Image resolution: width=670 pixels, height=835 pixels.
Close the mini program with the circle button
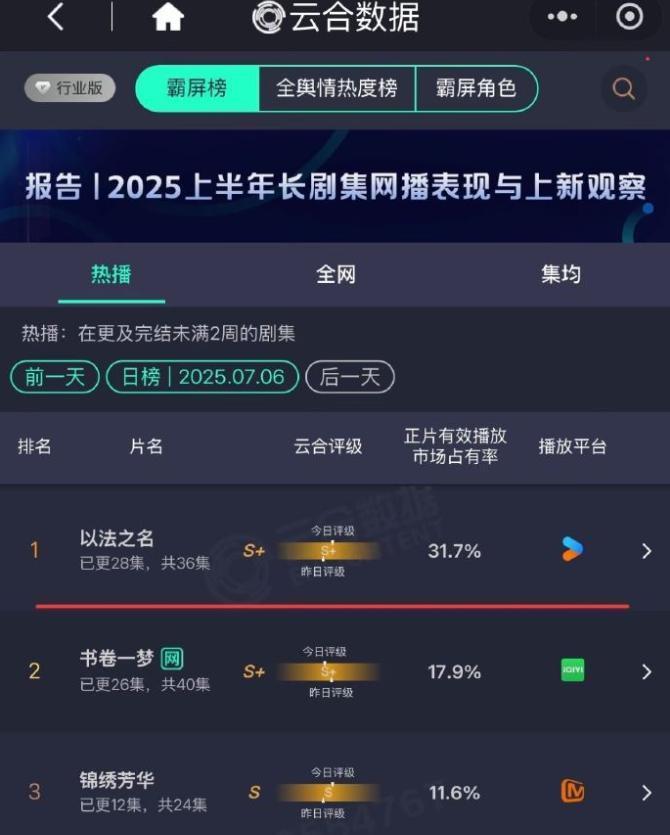click(x=629, y=17)
